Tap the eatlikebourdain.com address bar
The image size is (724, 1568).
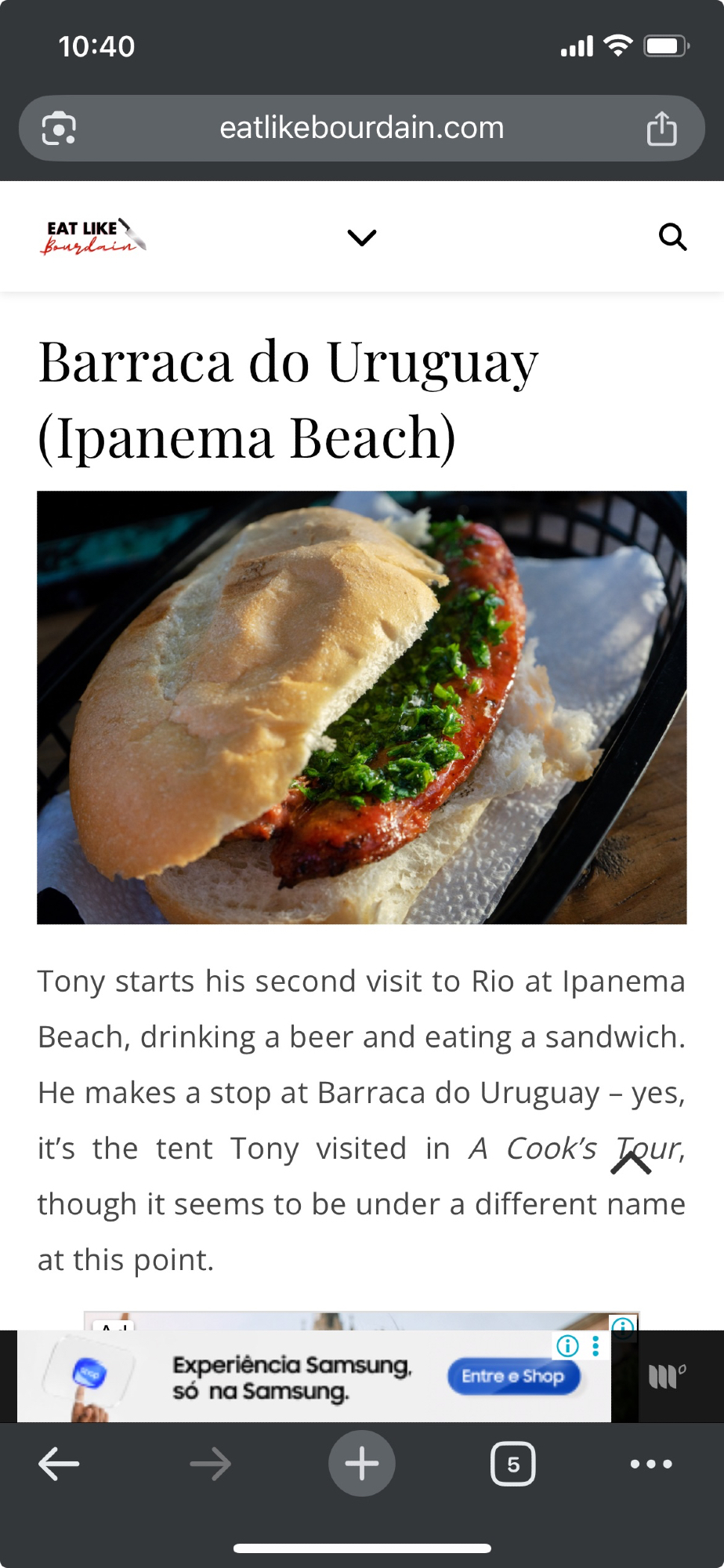[361, 128]
